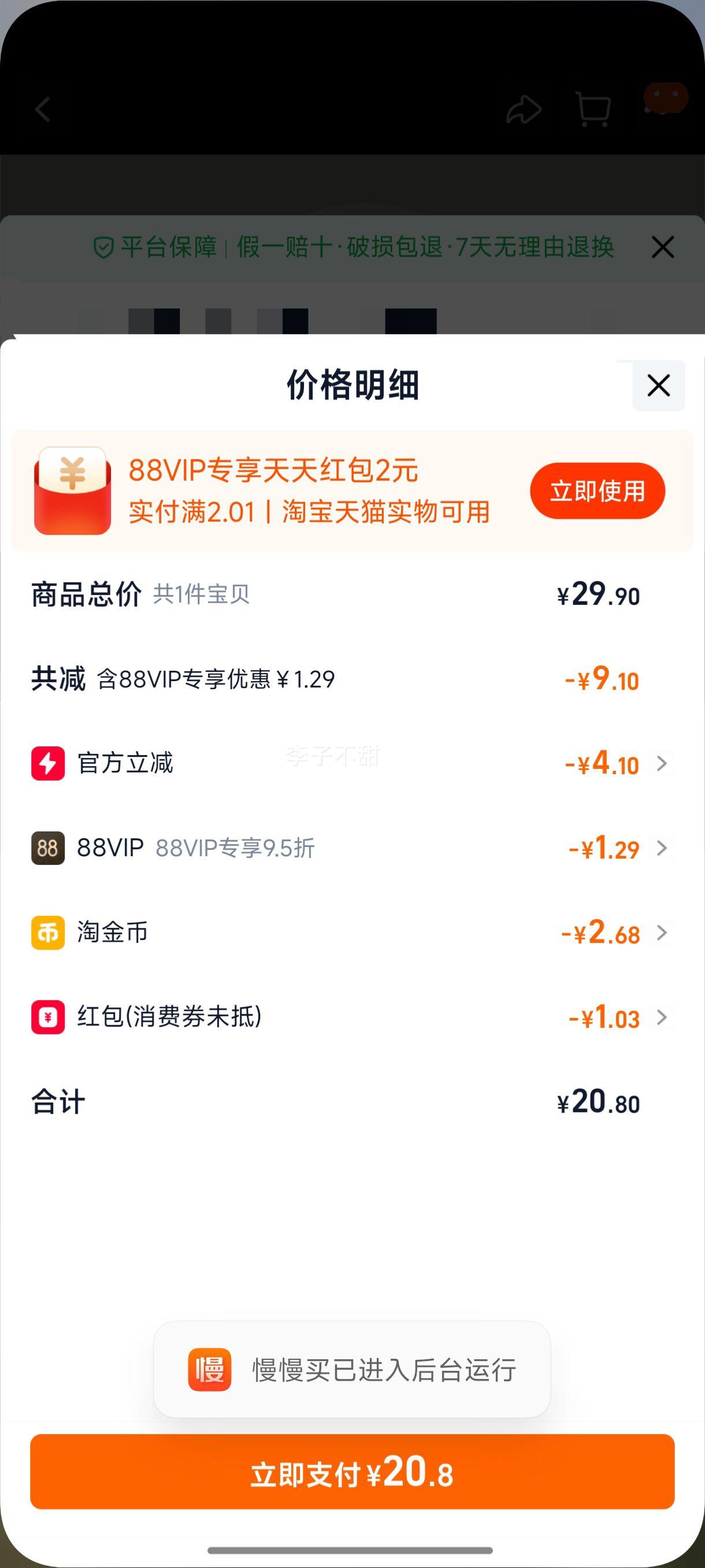Expand 红包(消费券未抵) details

point(662,1018)
